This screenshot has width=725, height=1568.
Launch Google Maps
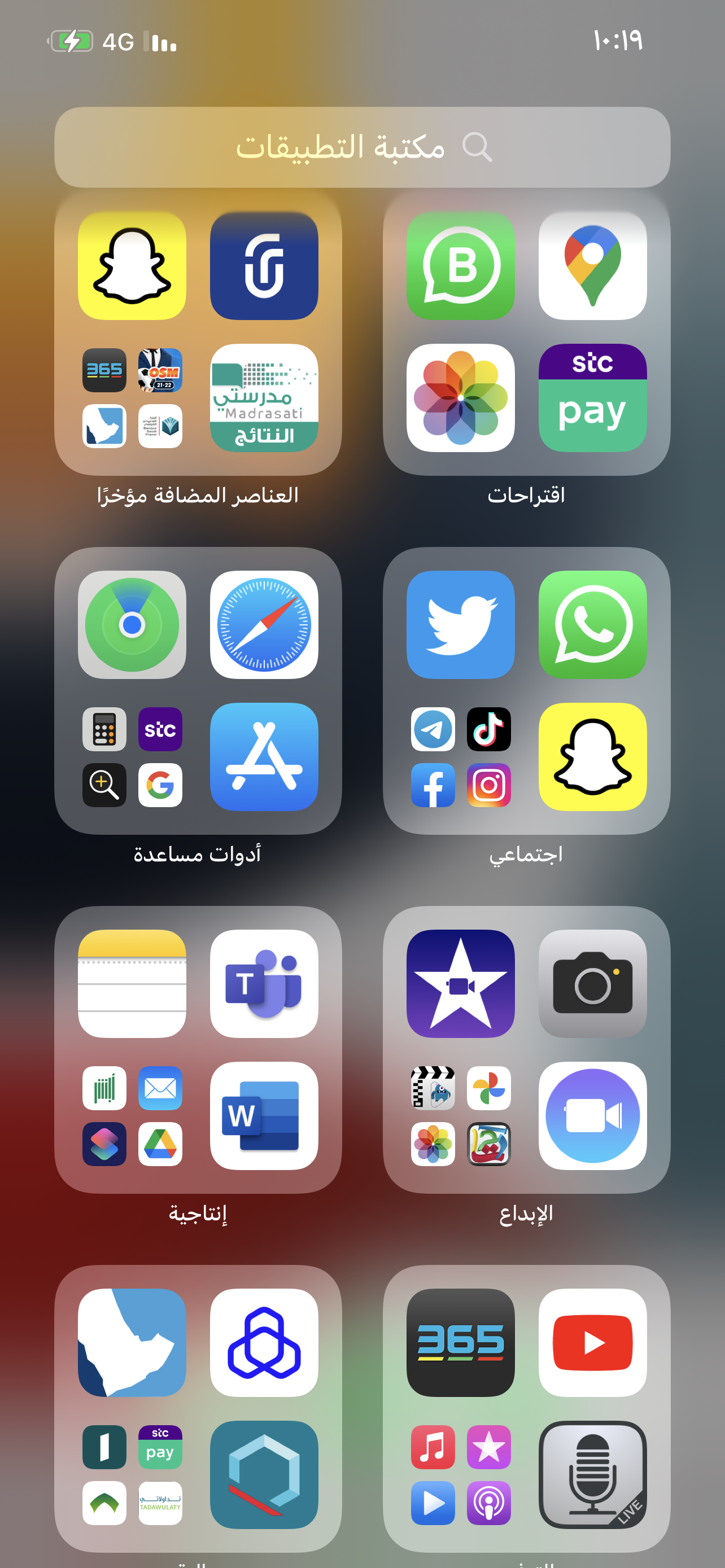pyautogui.click(x=592, y=266)
